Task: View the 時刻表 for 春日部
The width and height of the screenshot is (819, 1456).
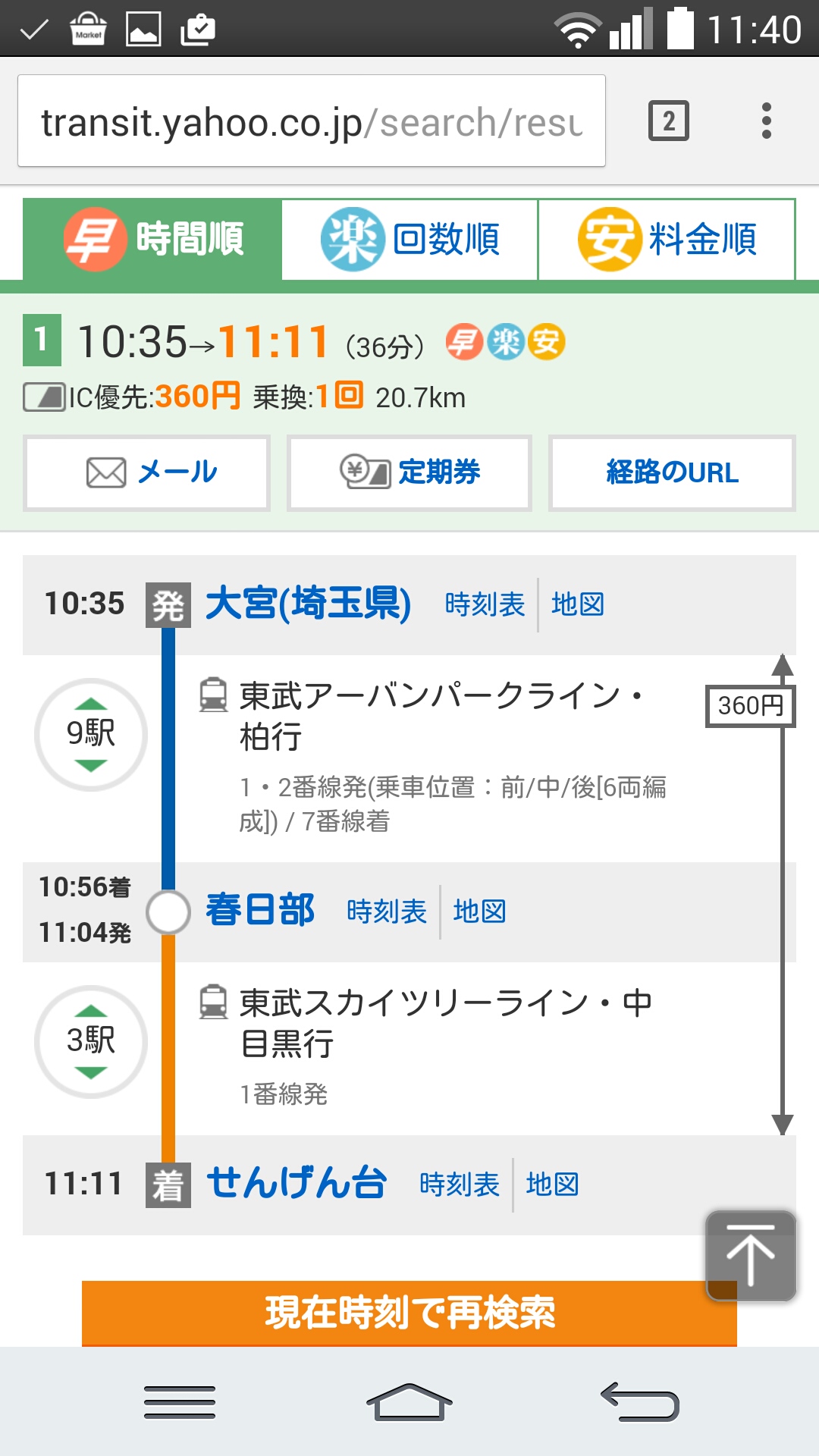Action: point(387,912)
